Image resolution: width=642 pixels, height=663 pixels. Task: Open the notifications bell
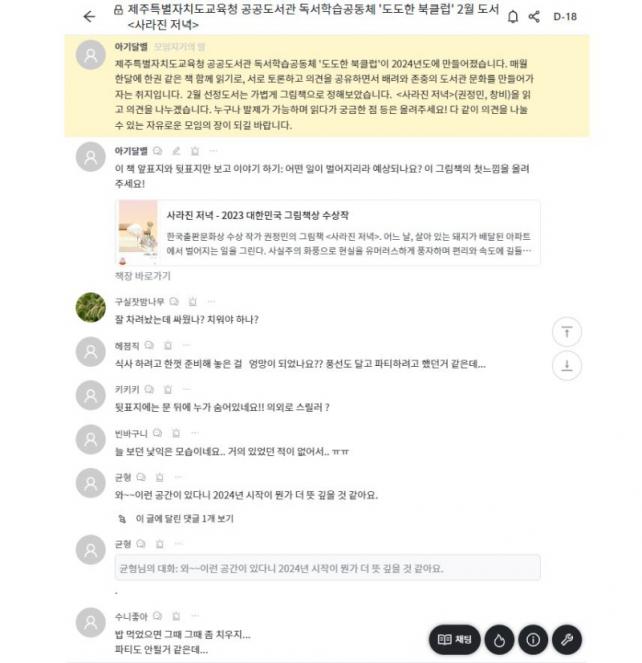point(513,16)
